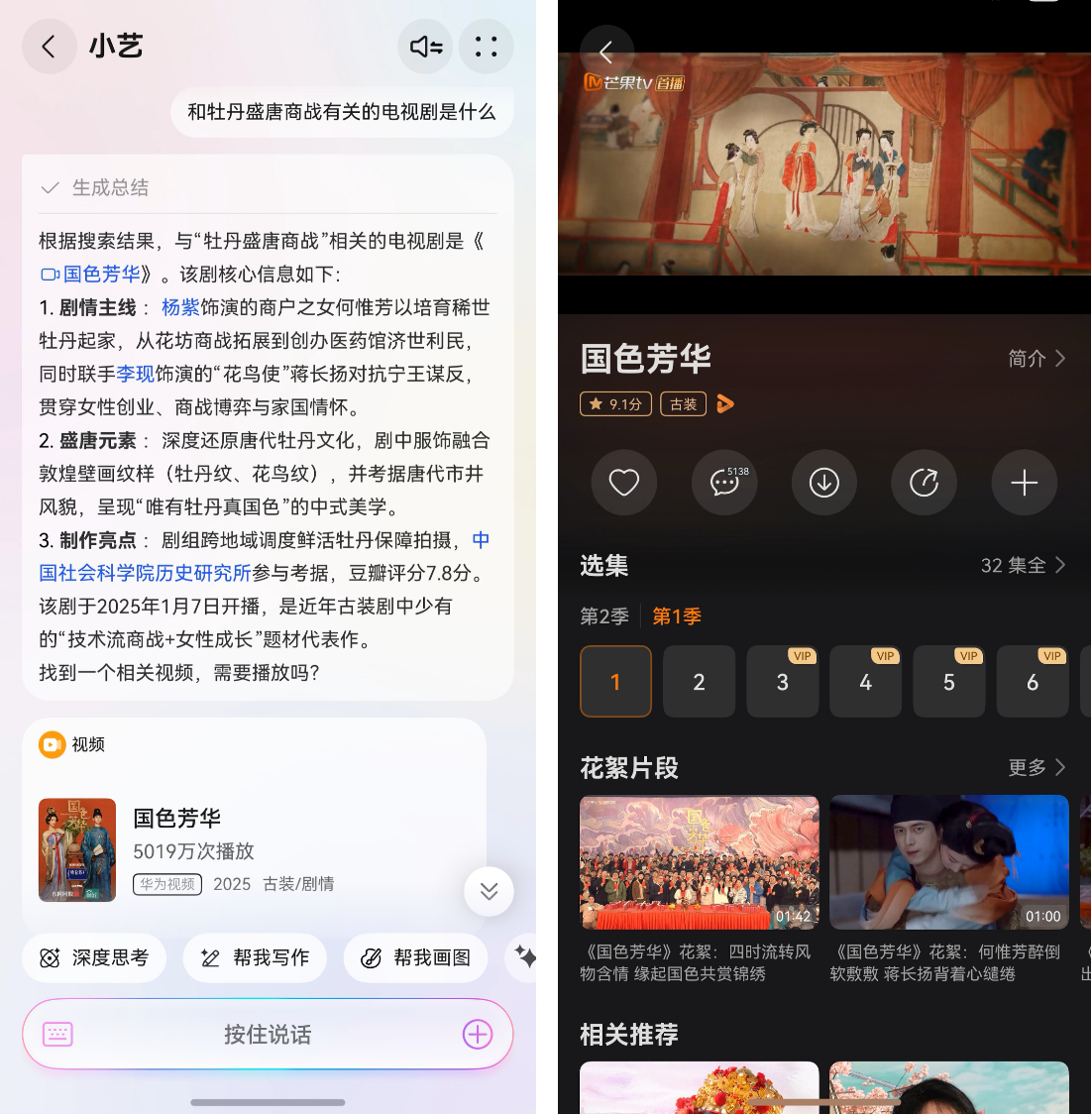This screenshot has height=1116, width=1092.
Task: Favorite 国色芳华 with the heart icon
Action: coord(623,483)
